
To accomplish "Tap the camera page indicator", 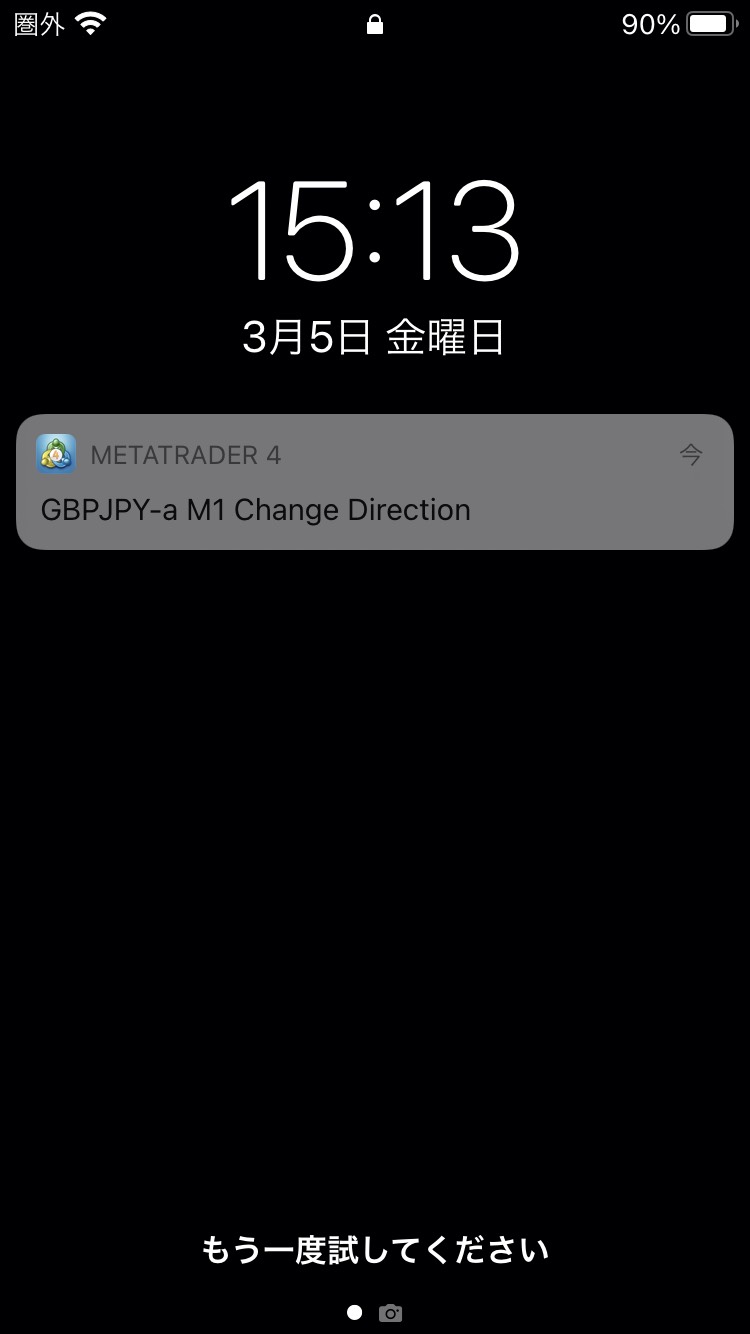I will point(391,1313).
